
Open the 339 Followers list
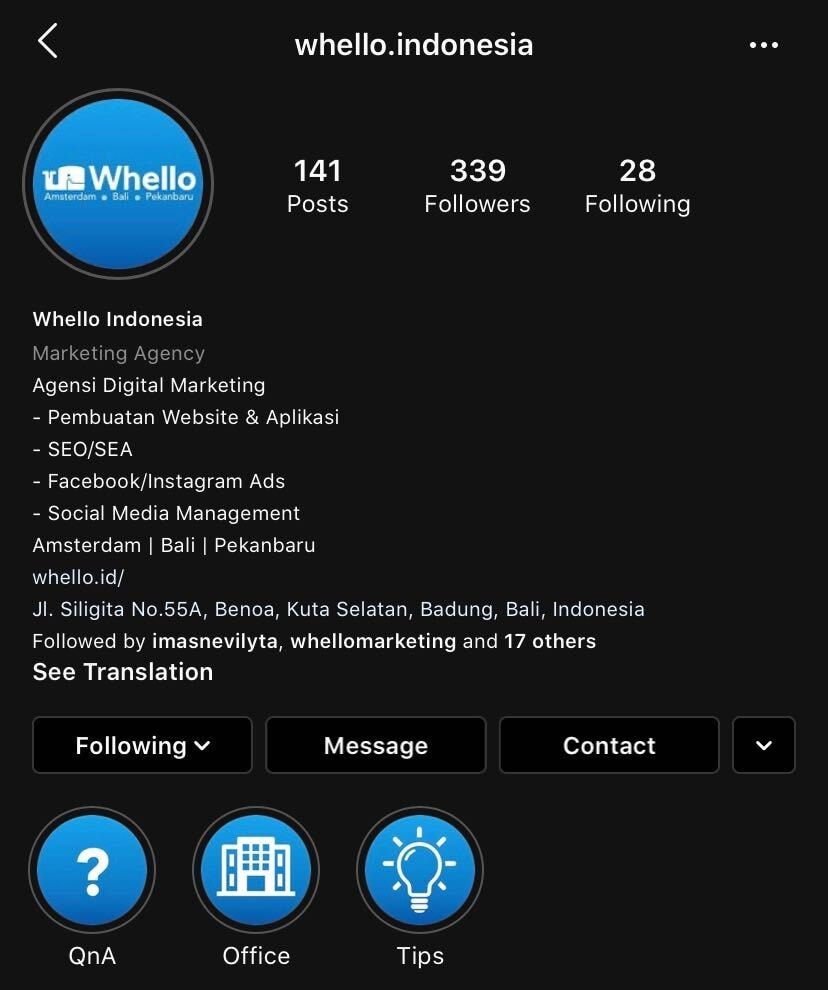(477, 186)
